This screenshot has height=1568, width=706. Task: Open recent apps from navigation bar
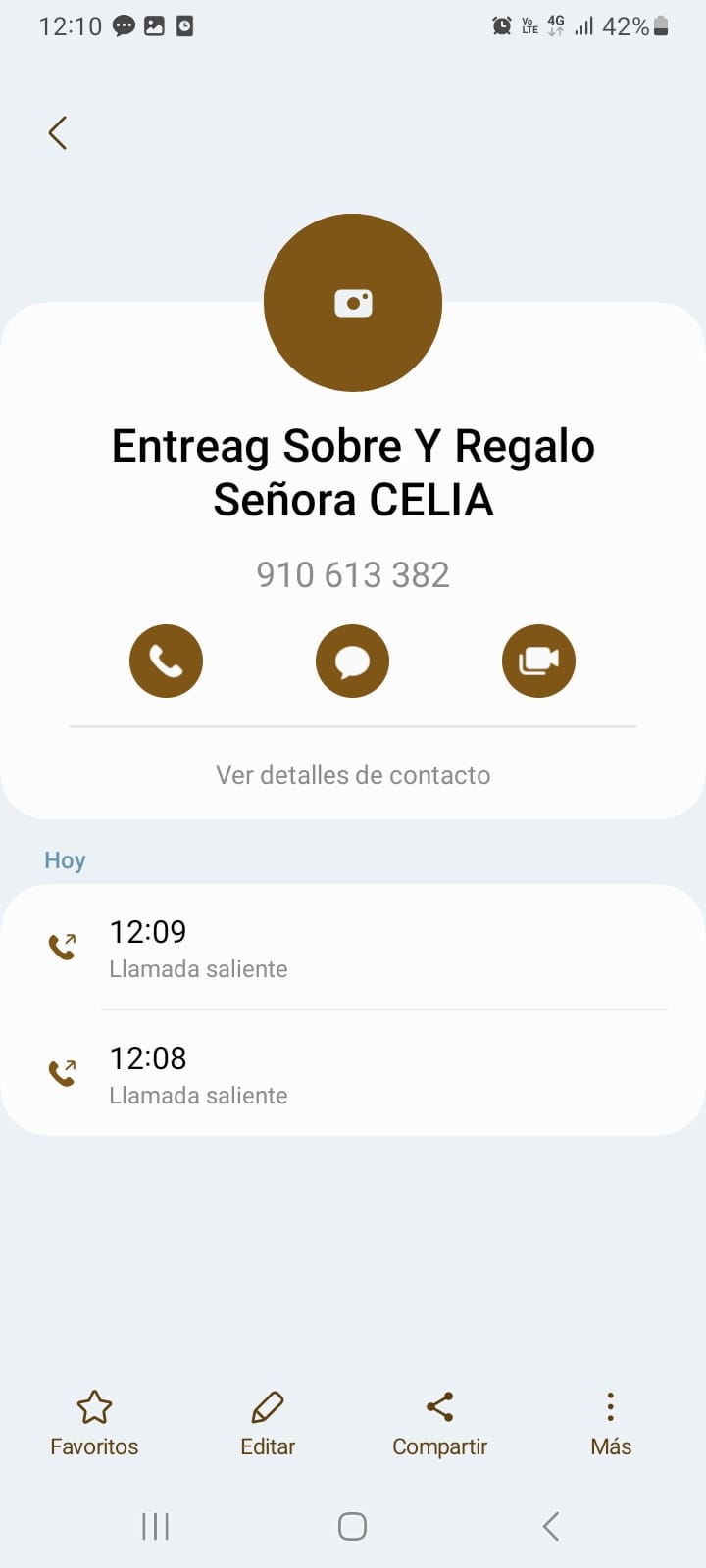(155, 1526)
